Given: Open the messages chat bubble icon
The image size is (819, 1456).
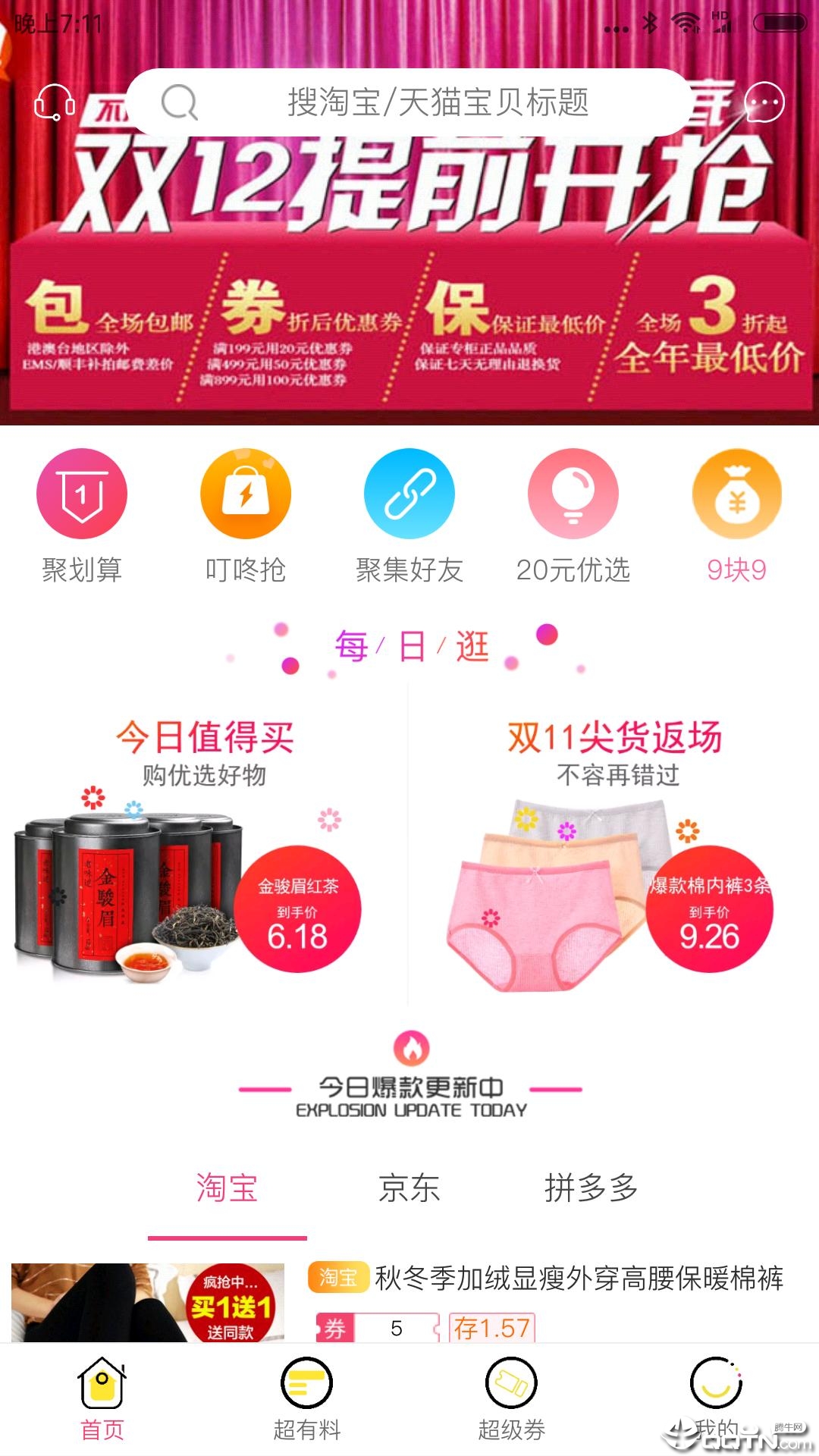Looking at the screenshot, I should (x=764, y=102).
